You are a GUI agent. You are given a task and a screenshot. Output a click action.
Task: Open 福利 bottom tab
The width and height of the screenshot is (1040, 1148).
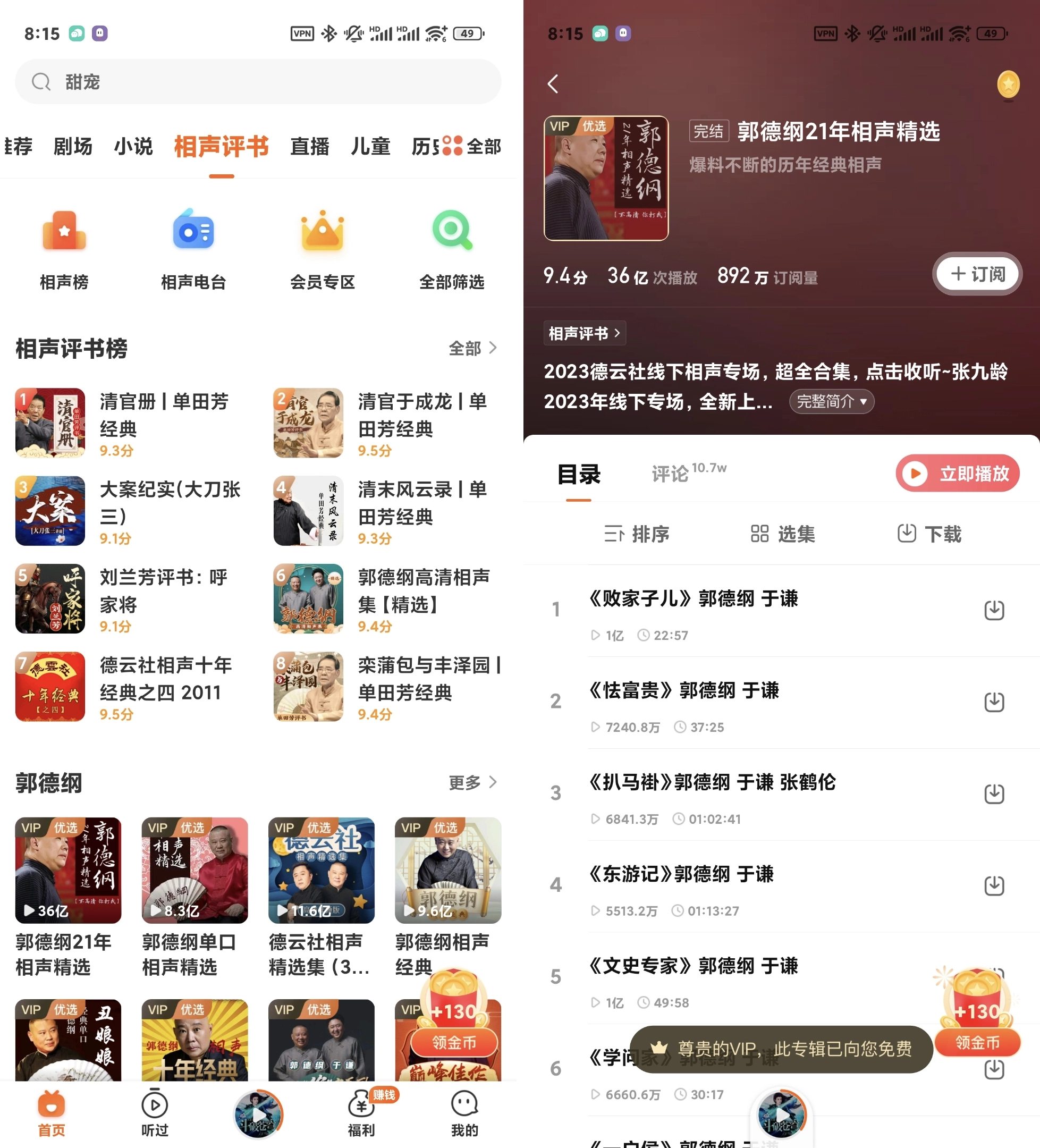[x=361, y=1113]
